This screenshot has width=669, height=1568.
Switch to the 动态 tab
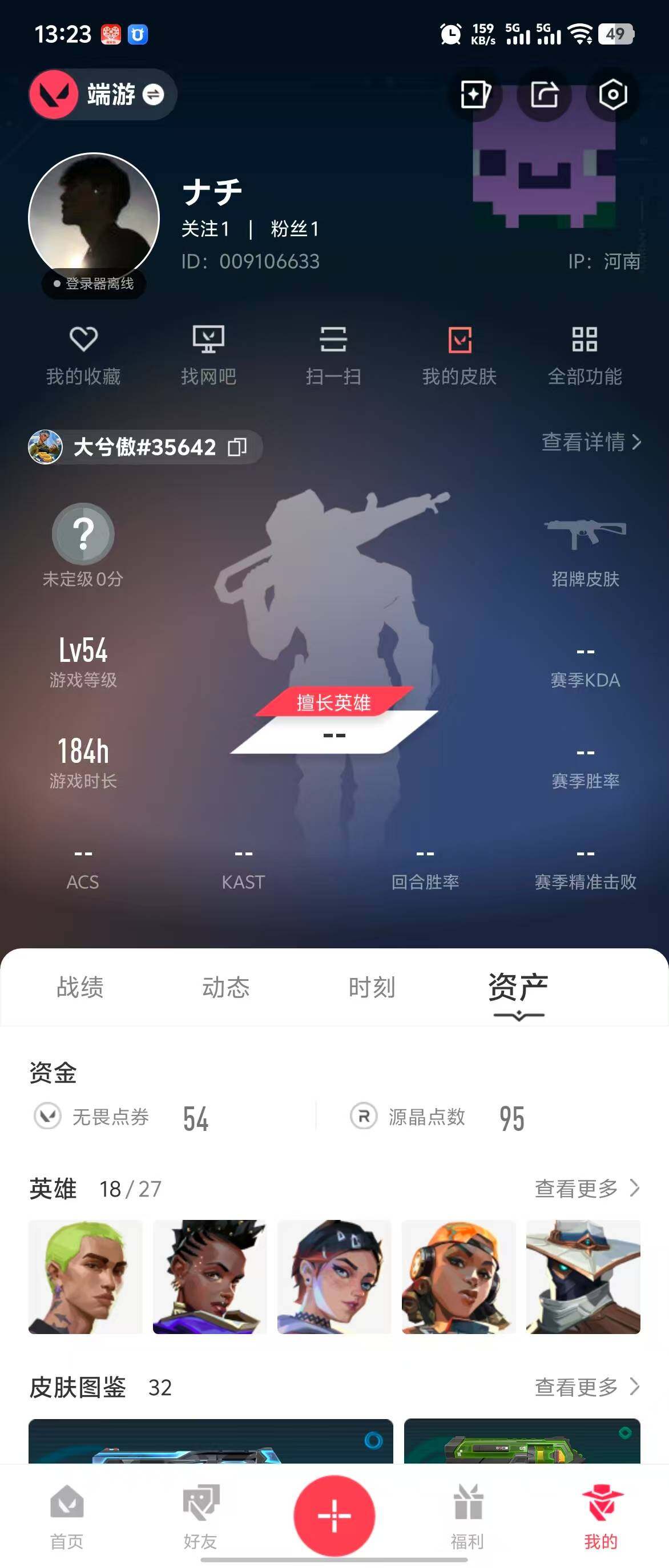click(x=226, y=987)
